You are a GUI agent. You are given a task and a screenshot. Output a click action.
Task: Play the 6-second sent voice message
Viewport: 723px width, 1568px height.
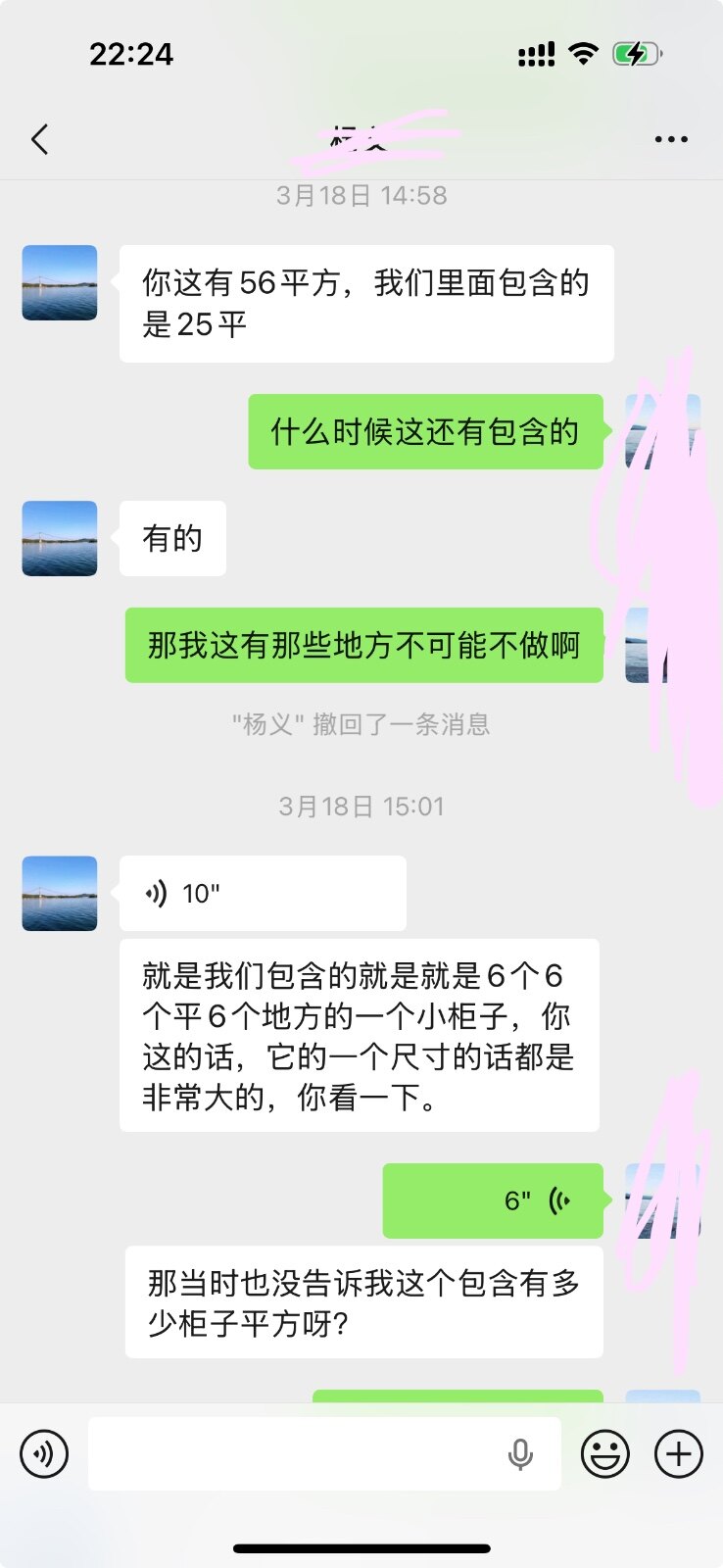(x=493, y=1200)
